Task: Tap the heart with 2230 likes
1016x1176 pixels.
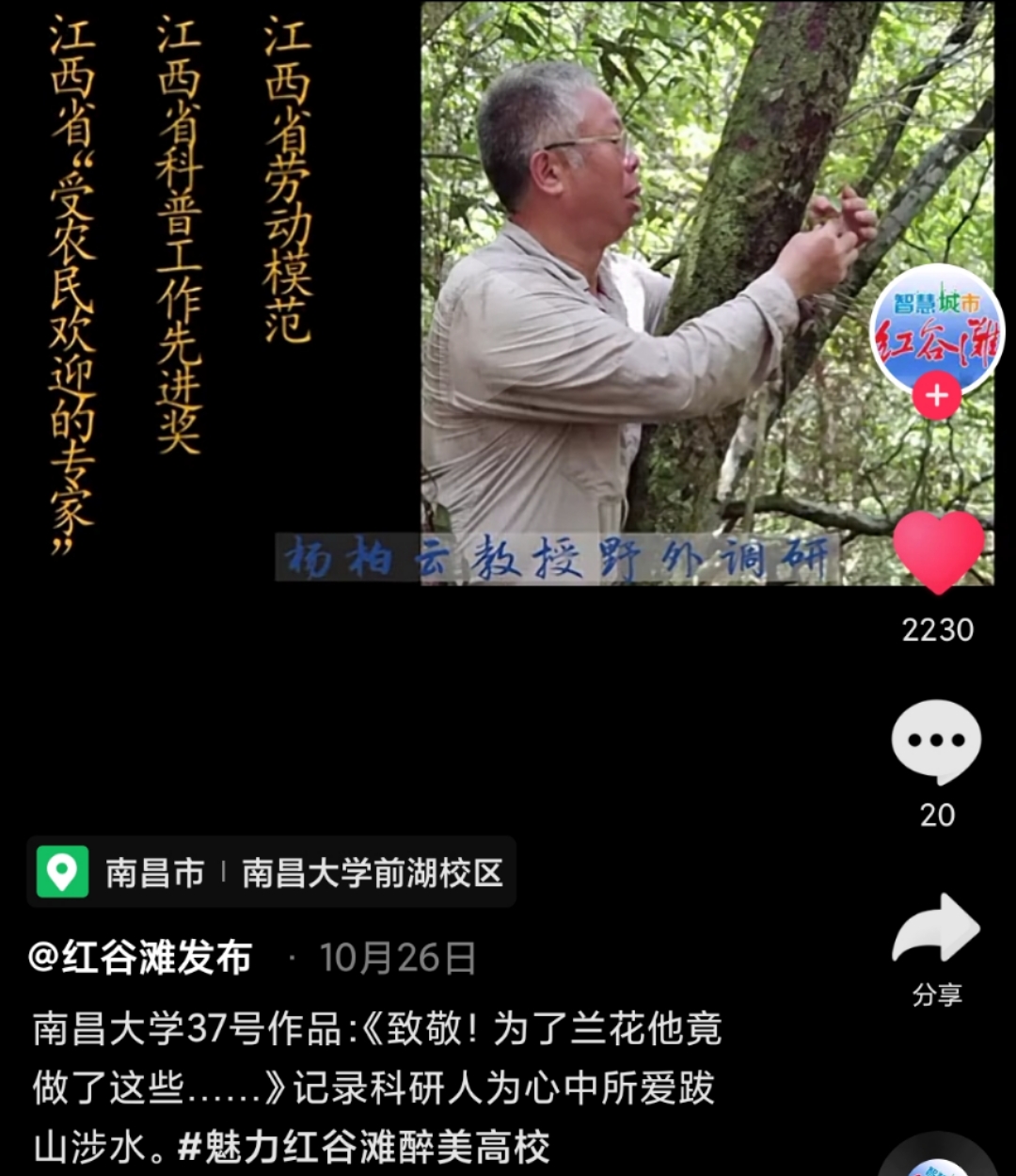Action: [937, 553]
